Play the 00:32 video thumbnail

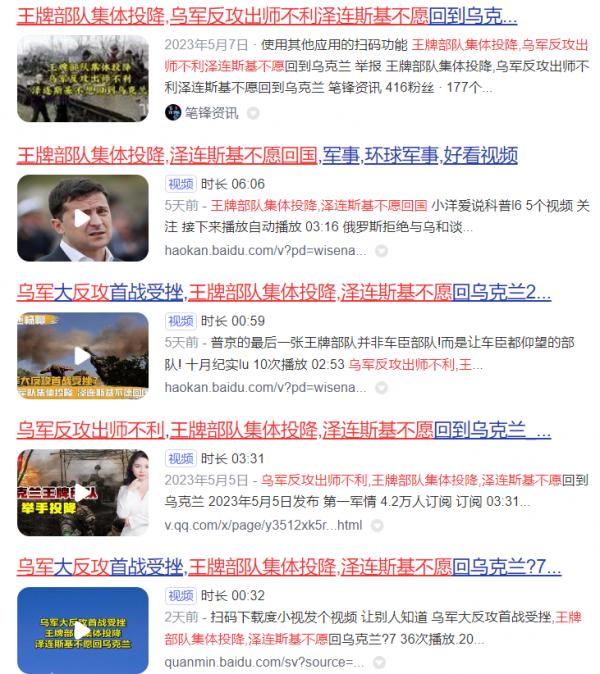[82, 631]
